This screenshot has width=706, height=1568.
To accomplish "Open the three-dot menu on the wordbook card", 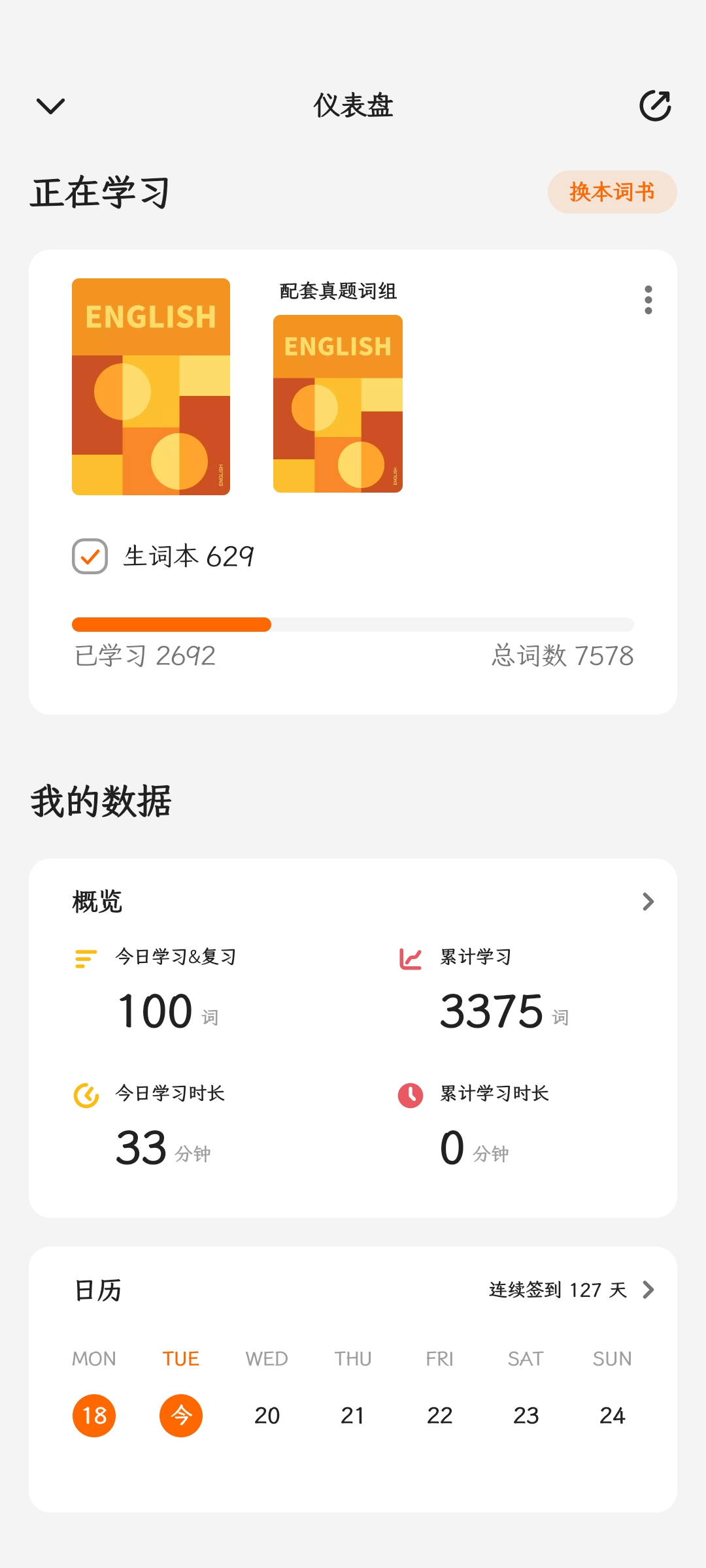I will click(648, 300).
